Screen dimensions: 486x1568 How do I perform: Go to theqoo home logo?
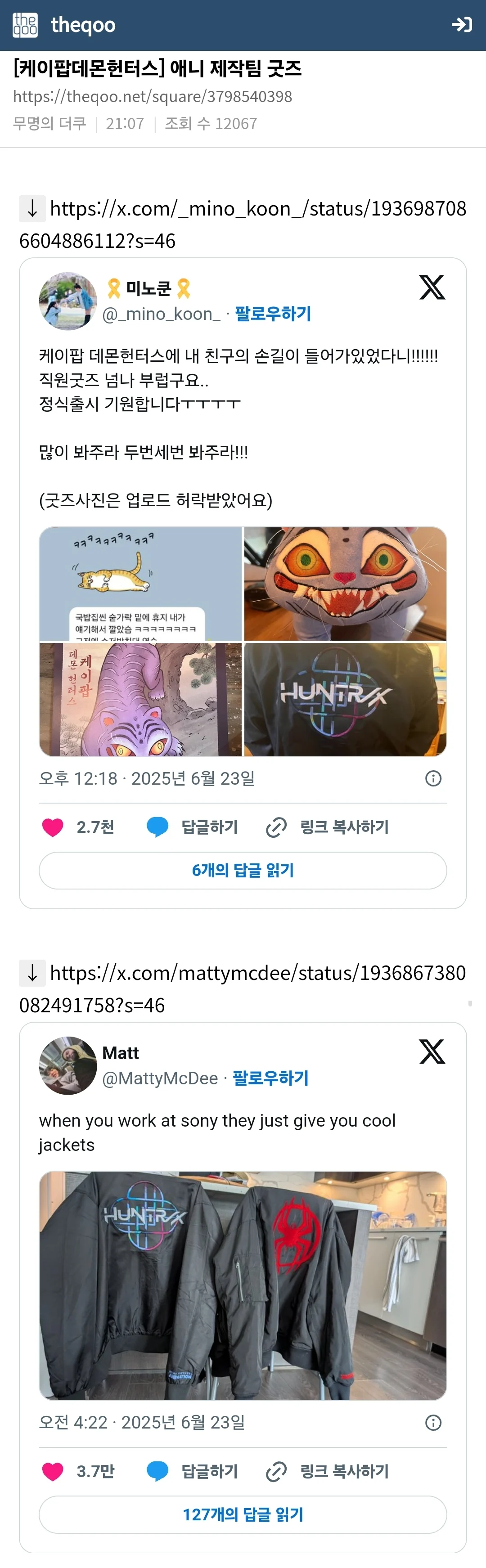[64, 25]
